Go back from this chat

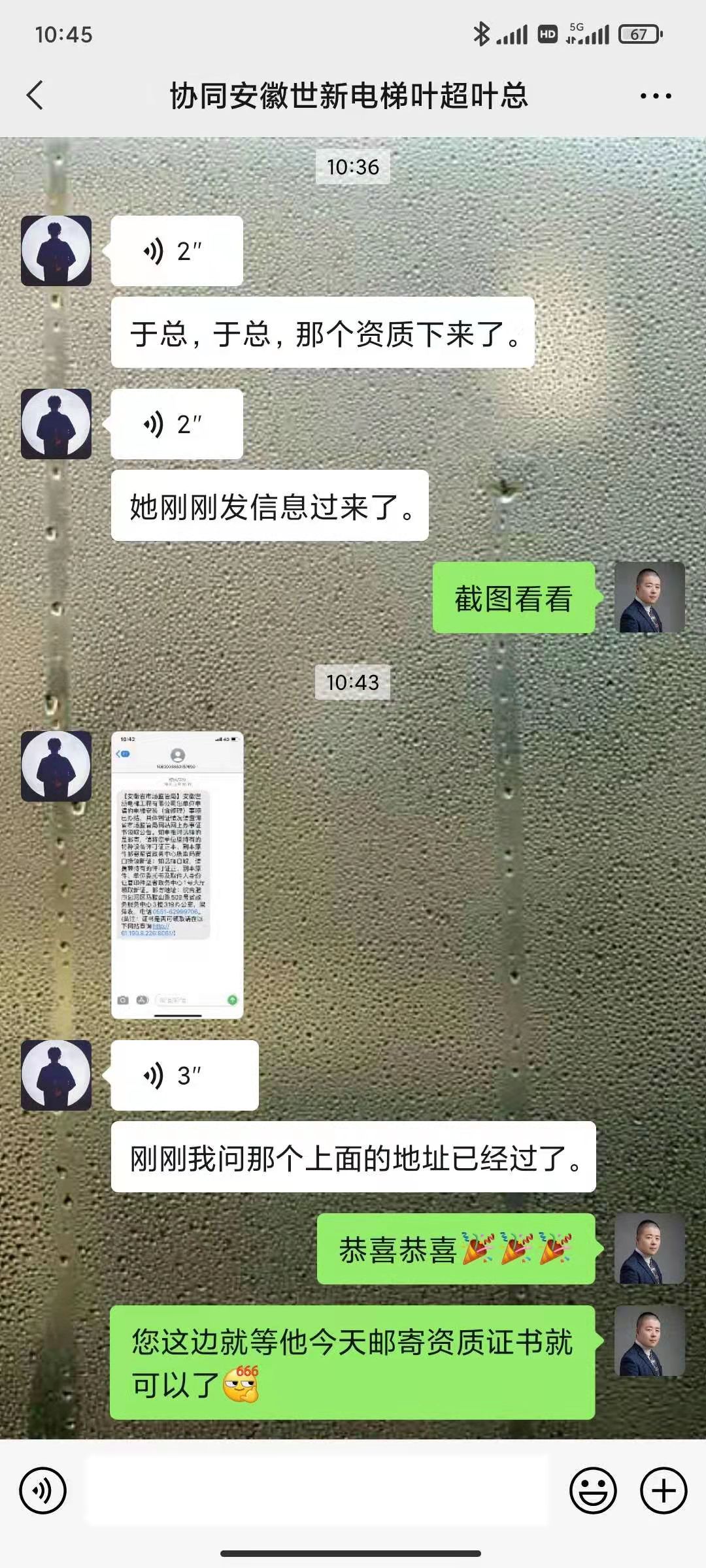(35, 95)
